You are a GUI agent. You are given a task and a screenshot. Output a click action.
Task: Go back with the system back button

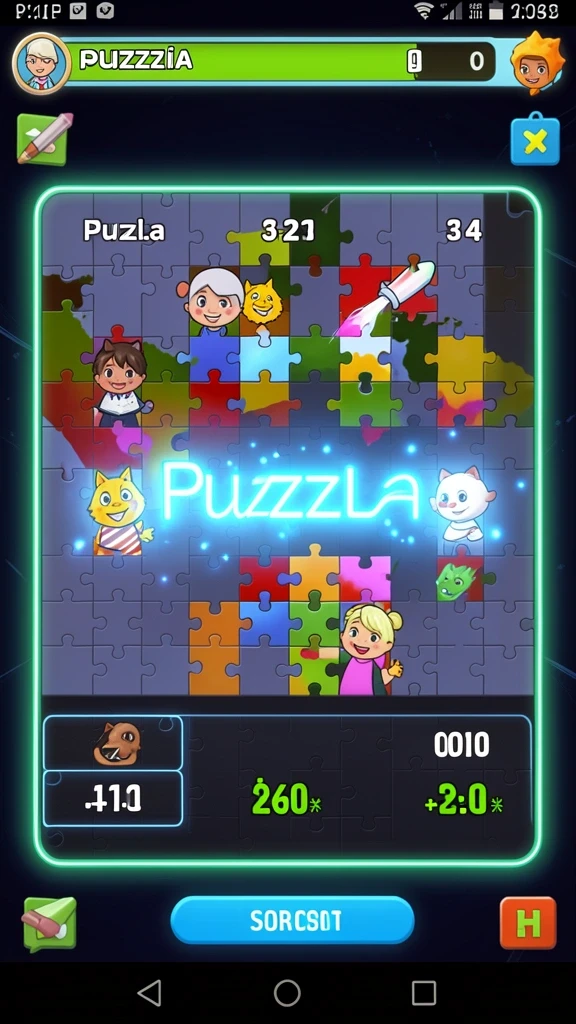[x=150, y=993]
